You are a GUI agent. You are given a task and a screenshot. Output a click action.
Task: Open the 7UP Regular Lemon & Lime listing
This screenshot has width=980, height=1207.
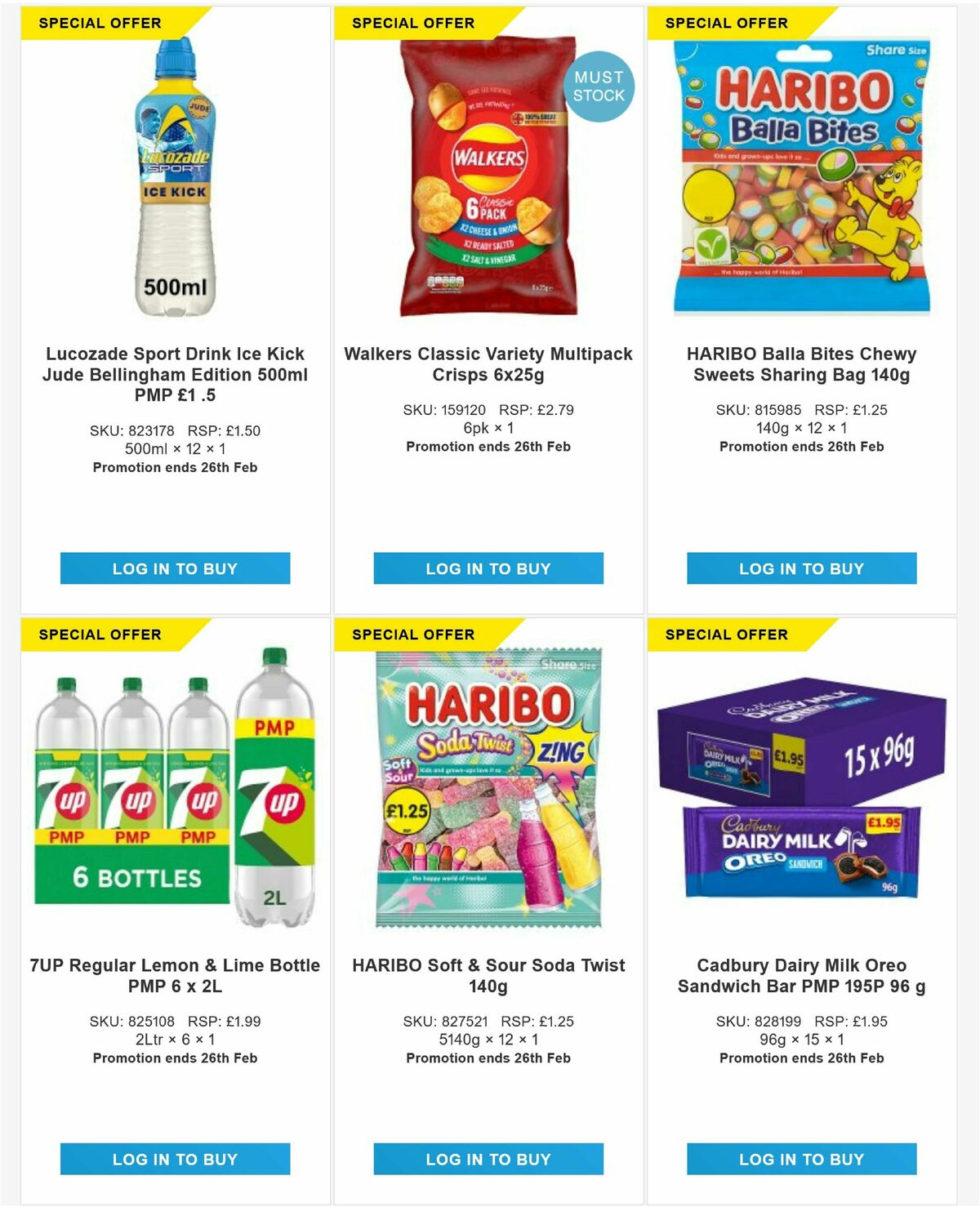pyautogui.click(x=174, y=975)
